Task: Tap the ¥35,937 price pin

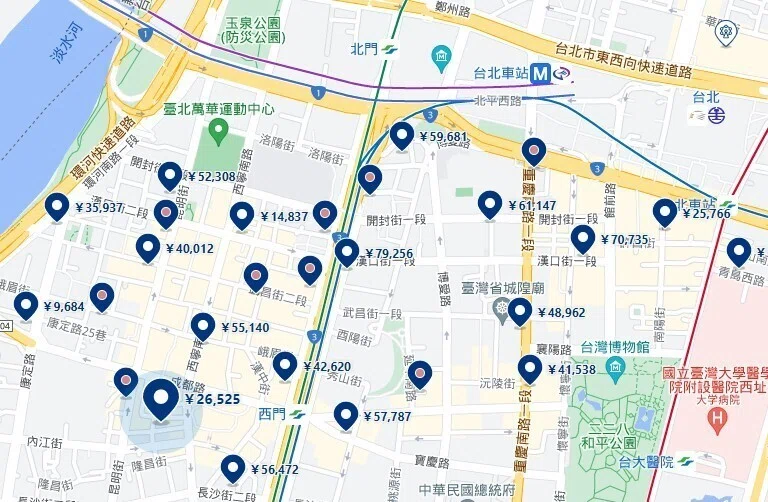Action: (x=57, y=207)
